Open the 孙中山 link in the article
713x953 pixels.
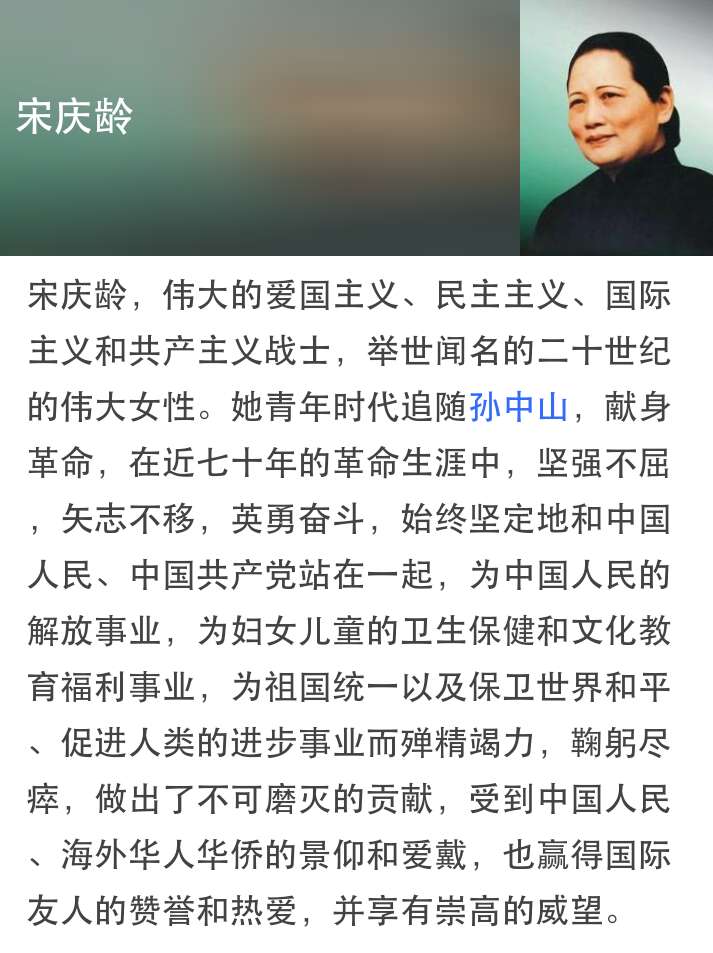coord(518,408)
